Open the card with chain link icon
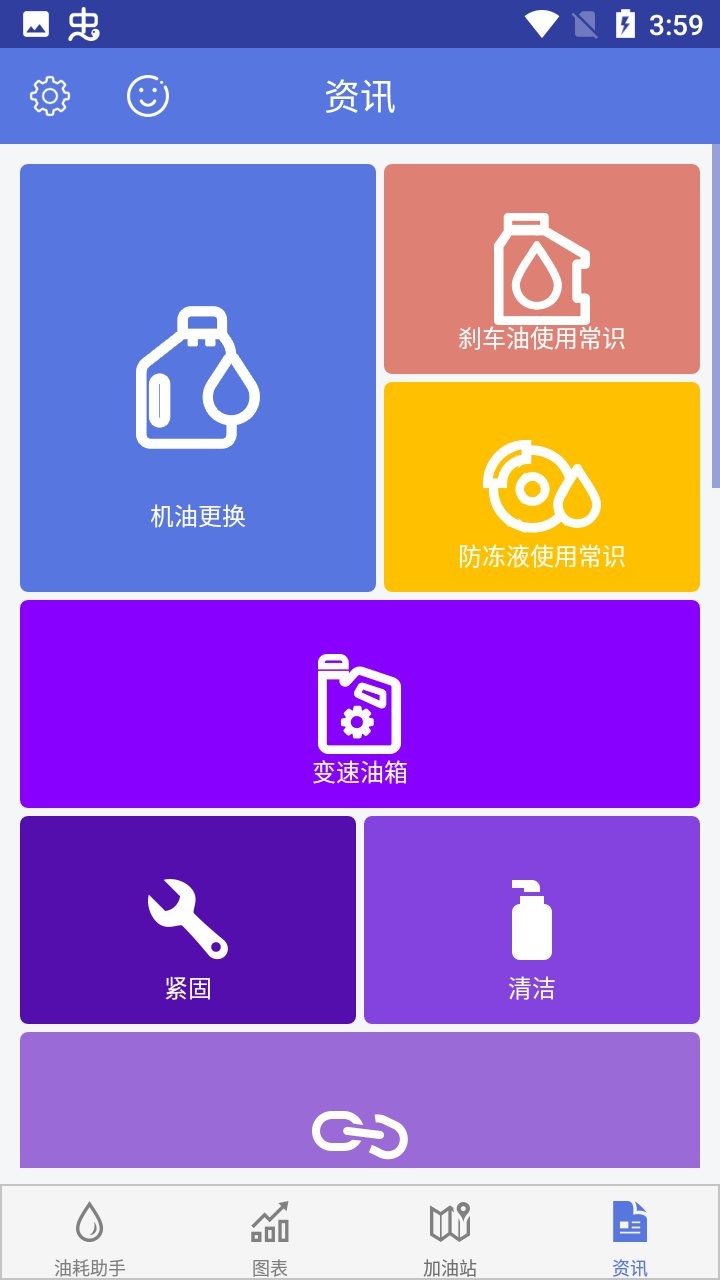 coord(360,1100)
